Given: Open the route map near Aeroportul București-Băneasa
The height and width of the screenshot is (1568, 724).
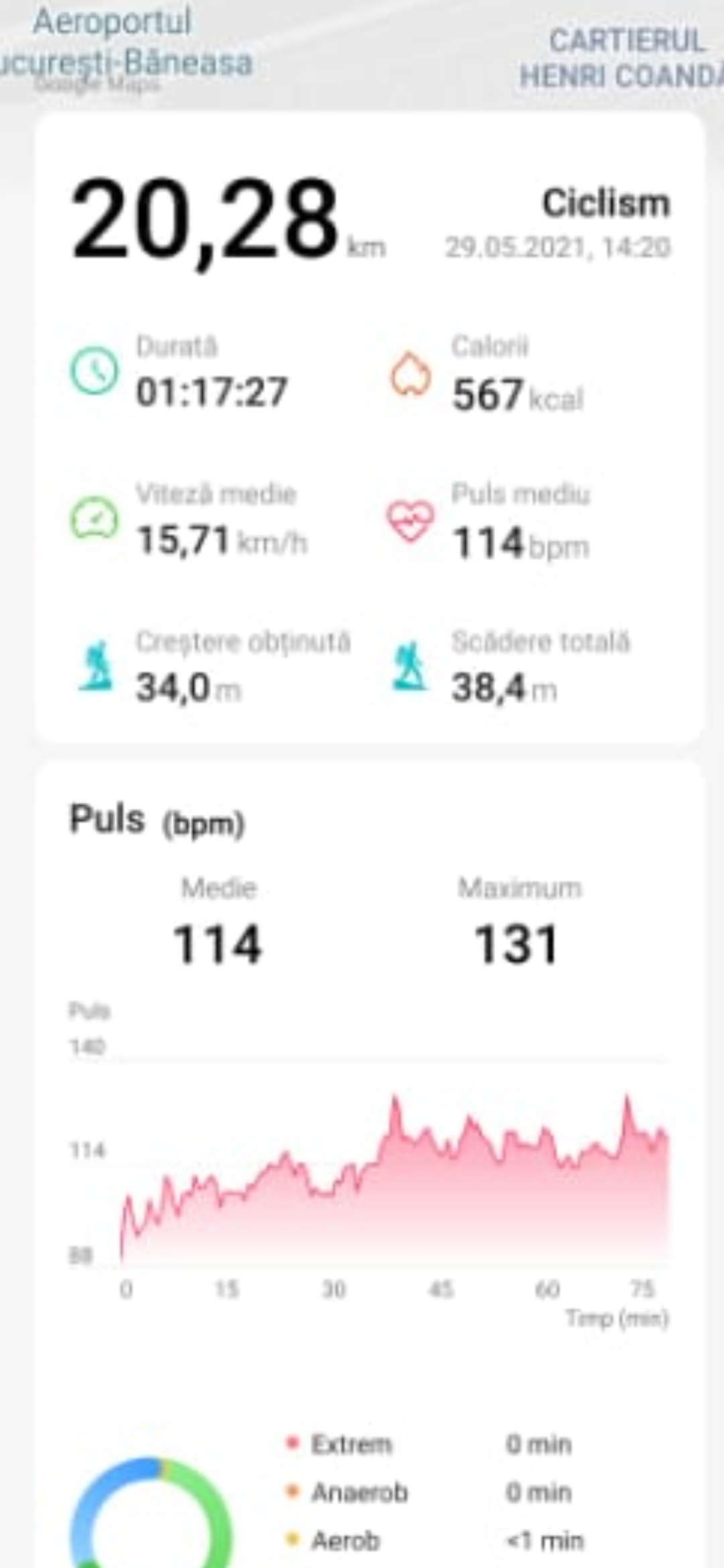Looking at the screenshot, I should [362, 50].
